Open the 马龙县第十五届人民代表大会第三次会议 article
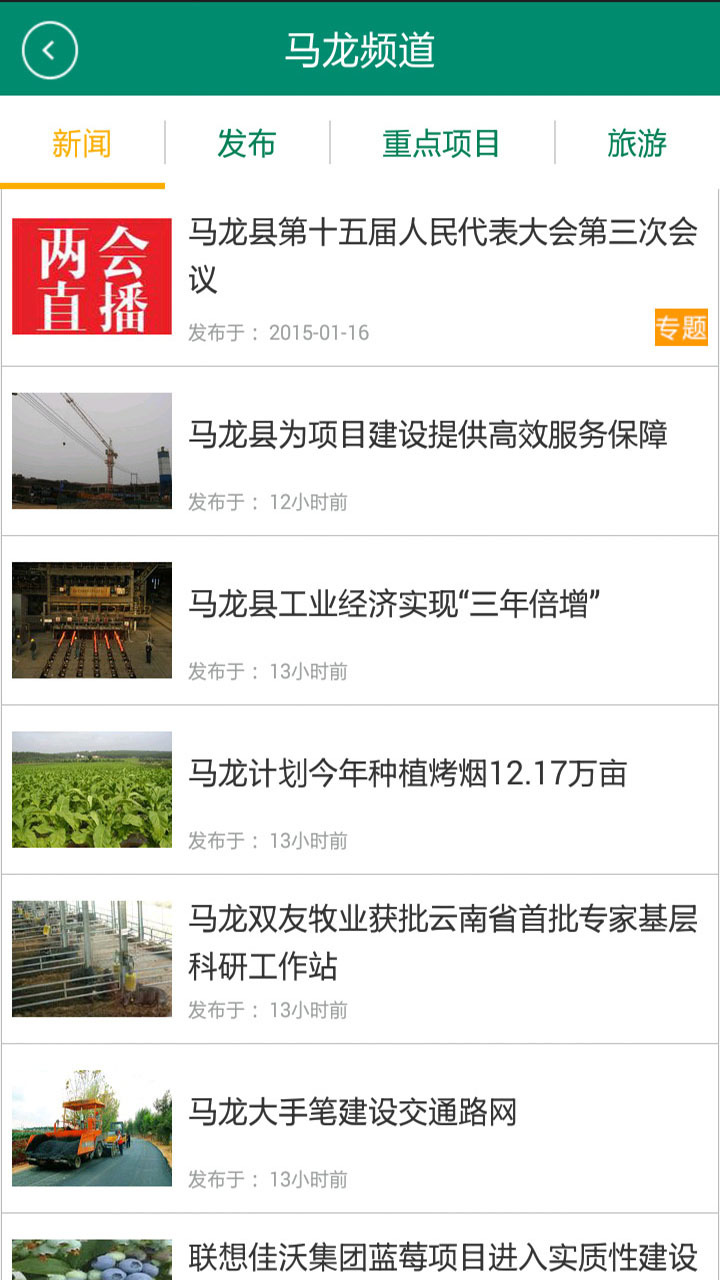The width and height of the screenshot is (720, 1280). click(x=442, y=256)
